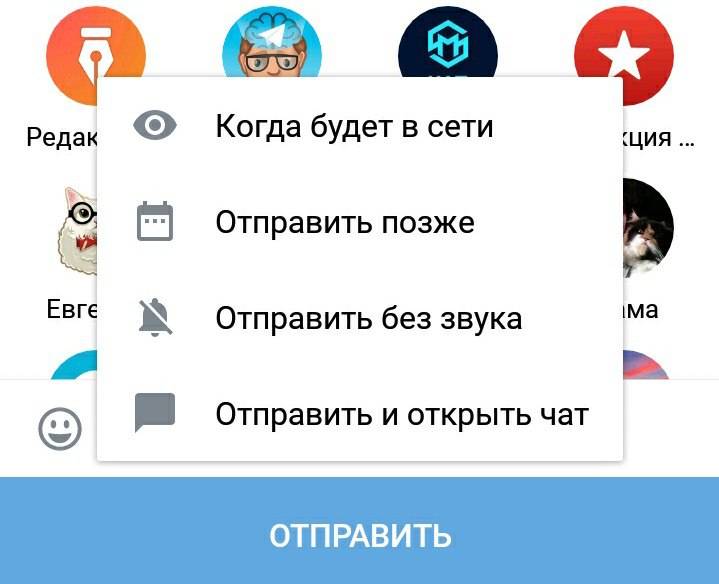Open the emoji picker
This screenshot has width=719, height=584.
click(60, 430)
